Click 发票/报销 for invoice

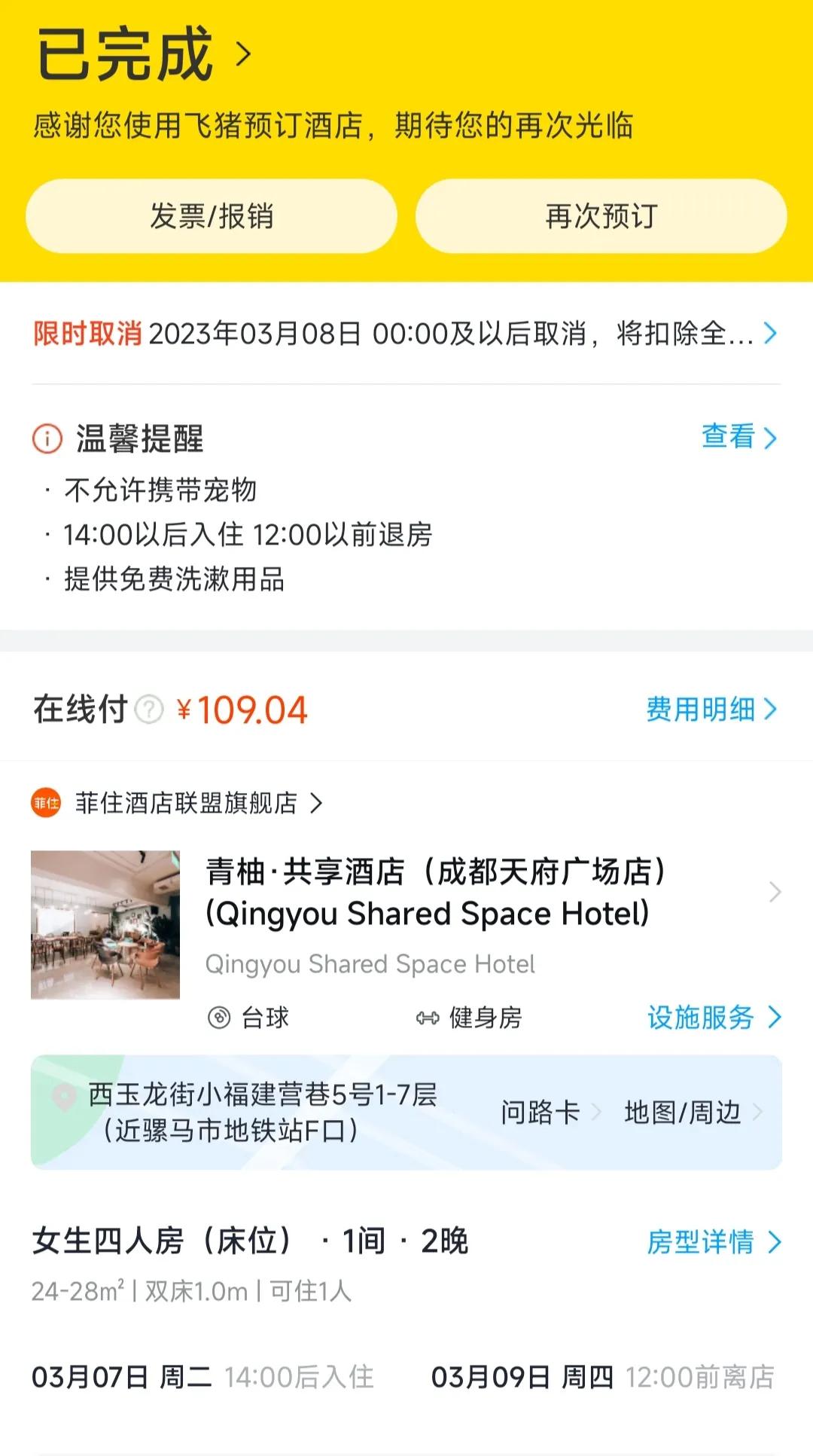(212, 216)
